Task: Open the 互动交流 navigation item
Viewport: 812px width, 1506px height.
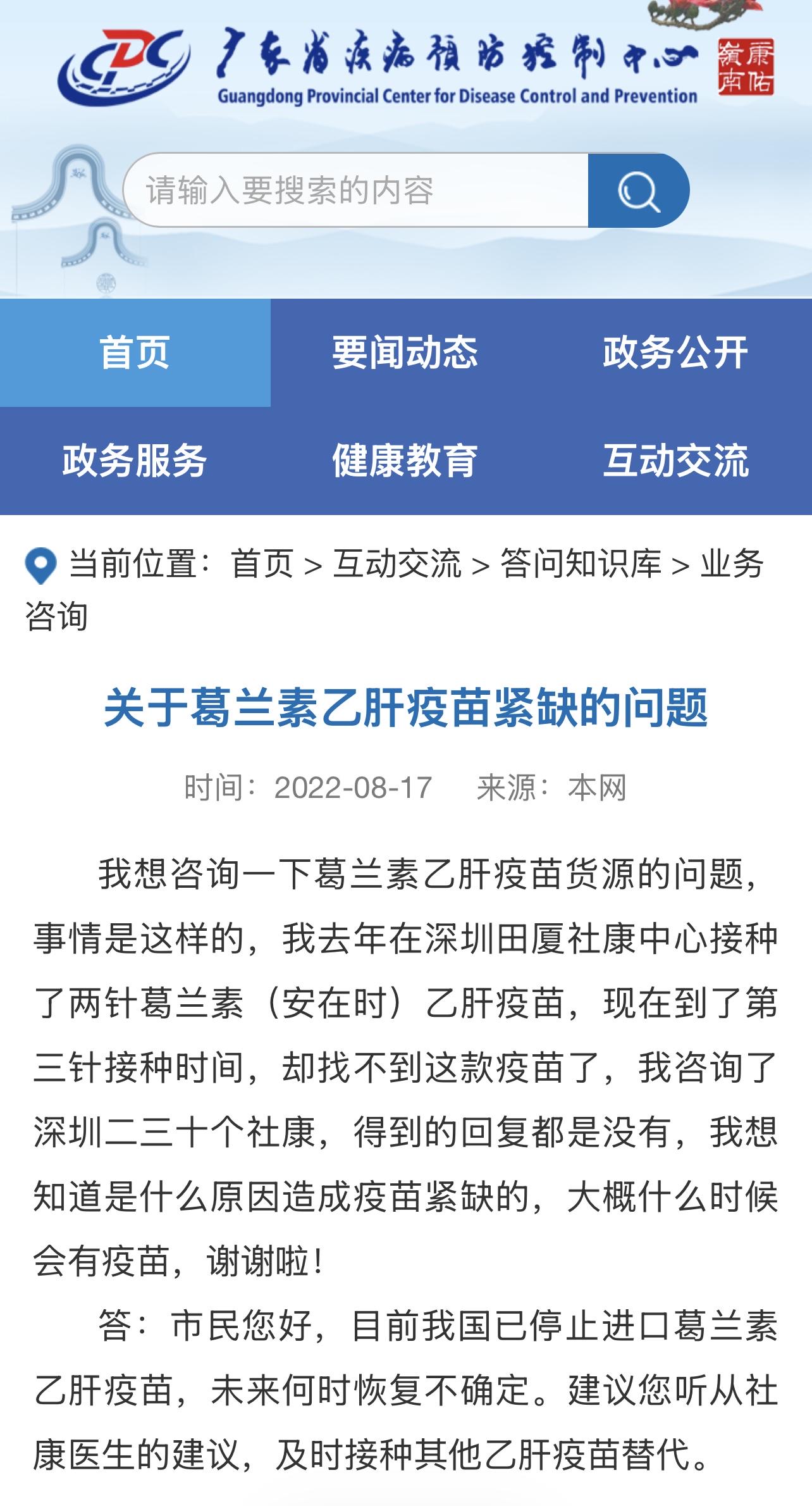Action: (675, 461)
